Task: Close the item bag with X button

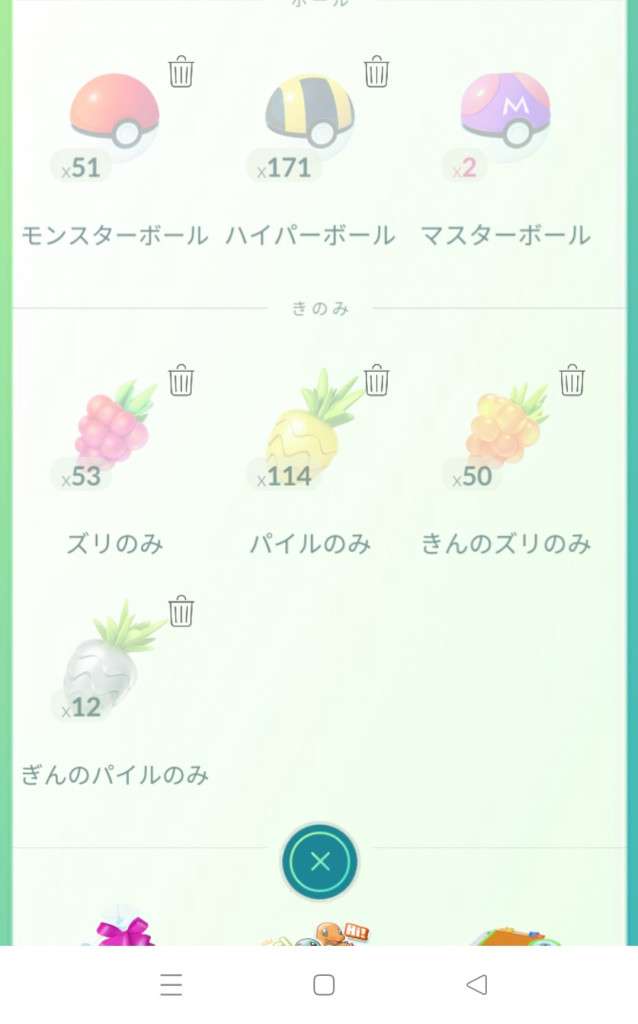Action: (x=320, y=862)
